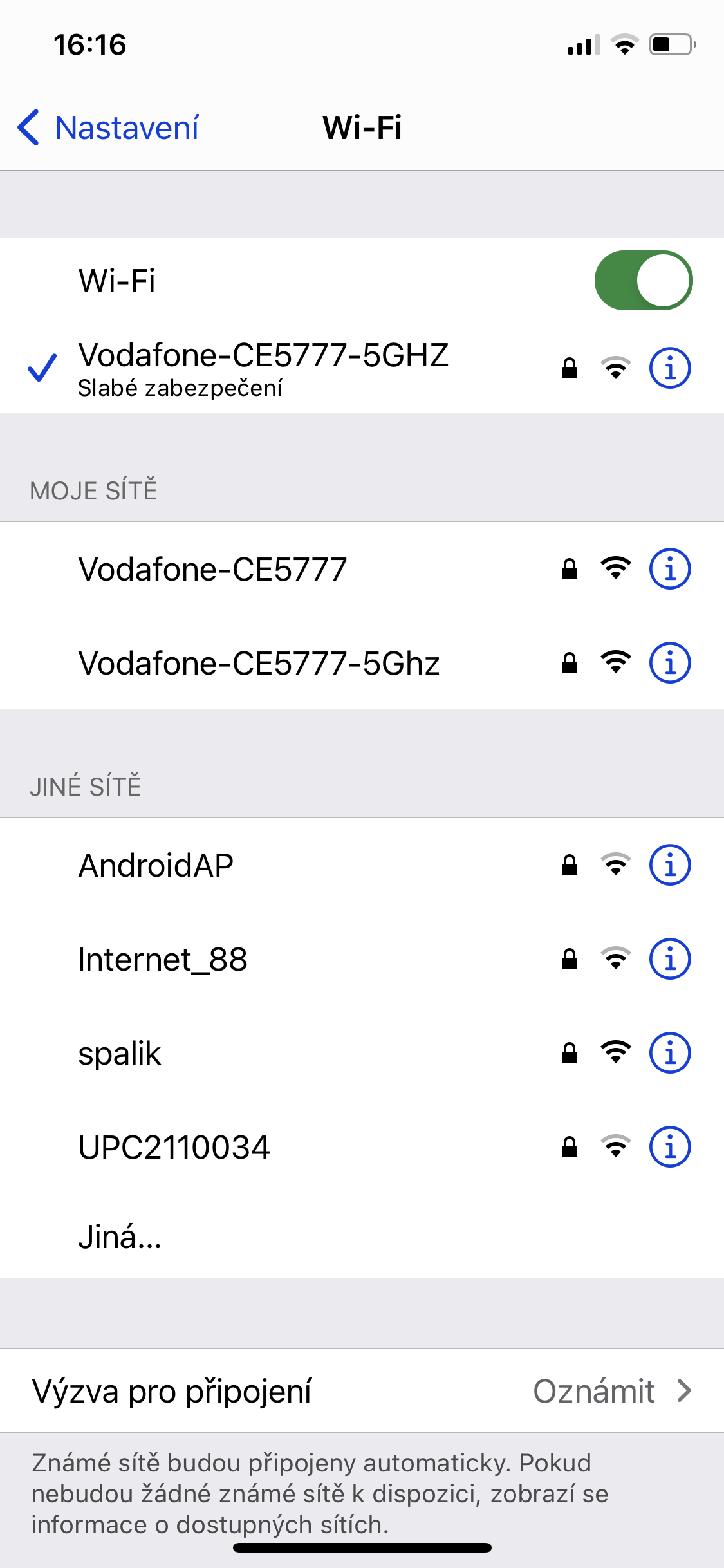
Task: Go back to Nastavení
Action: click(108, 127)
